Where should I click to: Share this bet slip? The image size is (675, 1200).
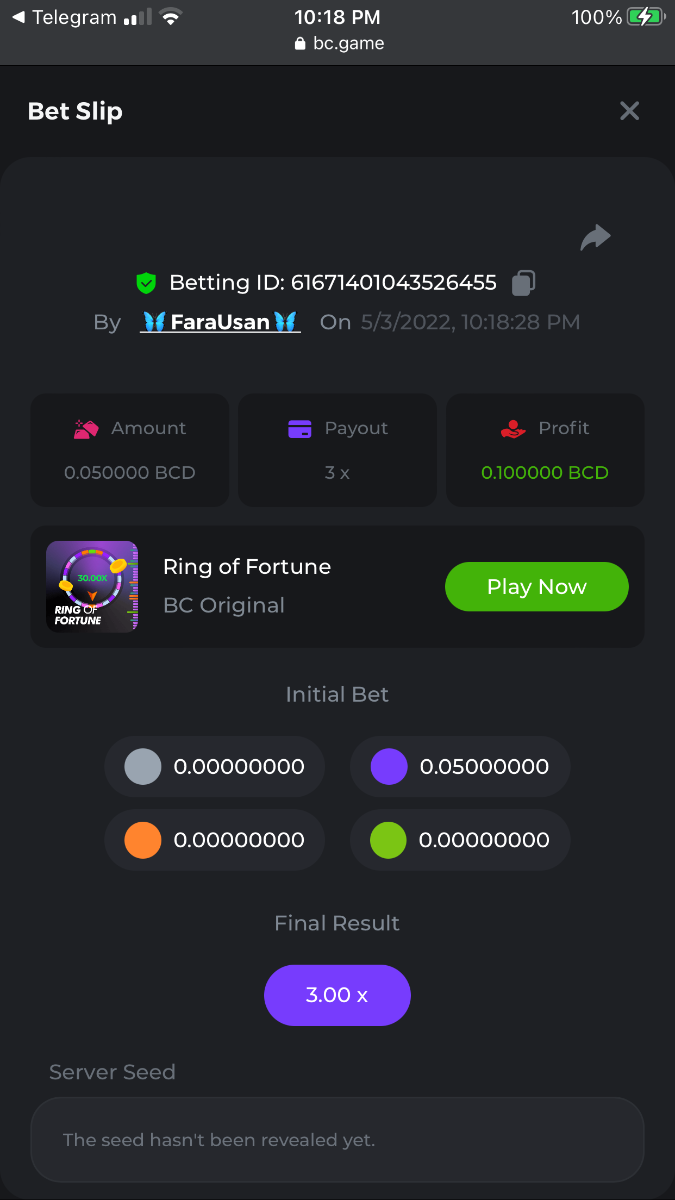(595, 238)
